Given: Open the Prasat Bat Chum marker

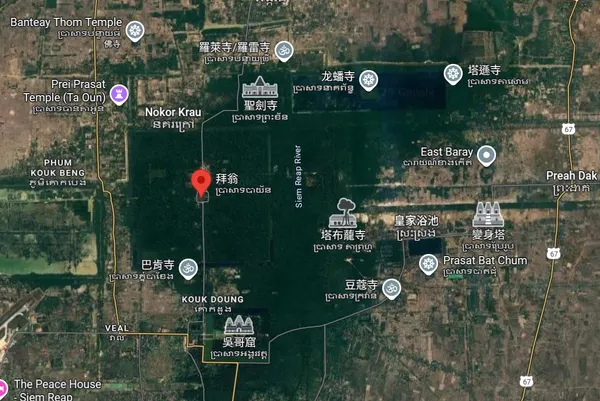Looking at the screenshot, I should (x=427, y=262).
